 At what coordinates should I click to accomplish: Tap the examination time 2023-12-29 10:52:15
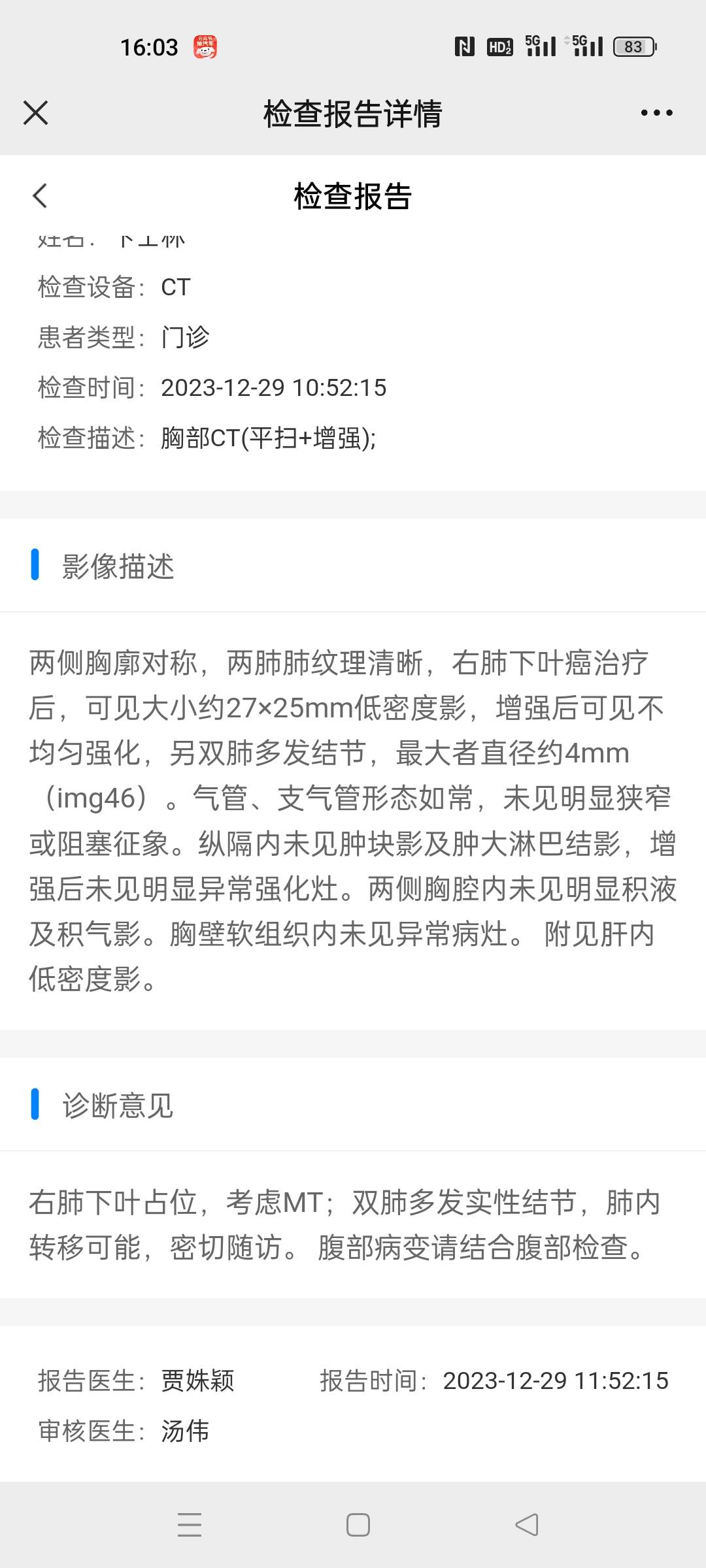pyautogui.click(x=274, y=387)
